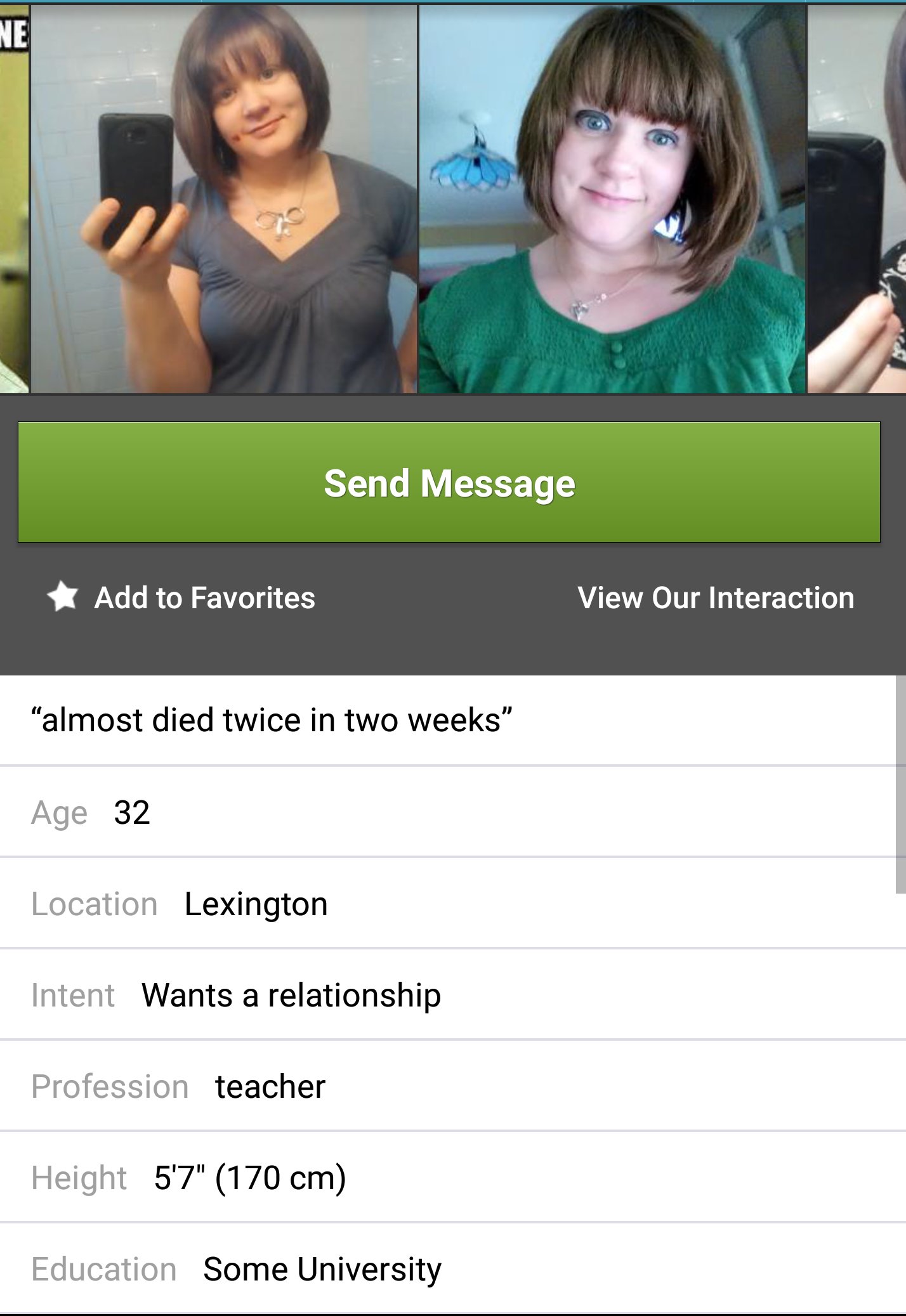Image resolution: width=906 pixels, height=1316 pixels.
Task: Open the gray top mirror selfie photo
Action: coord(223,199)
